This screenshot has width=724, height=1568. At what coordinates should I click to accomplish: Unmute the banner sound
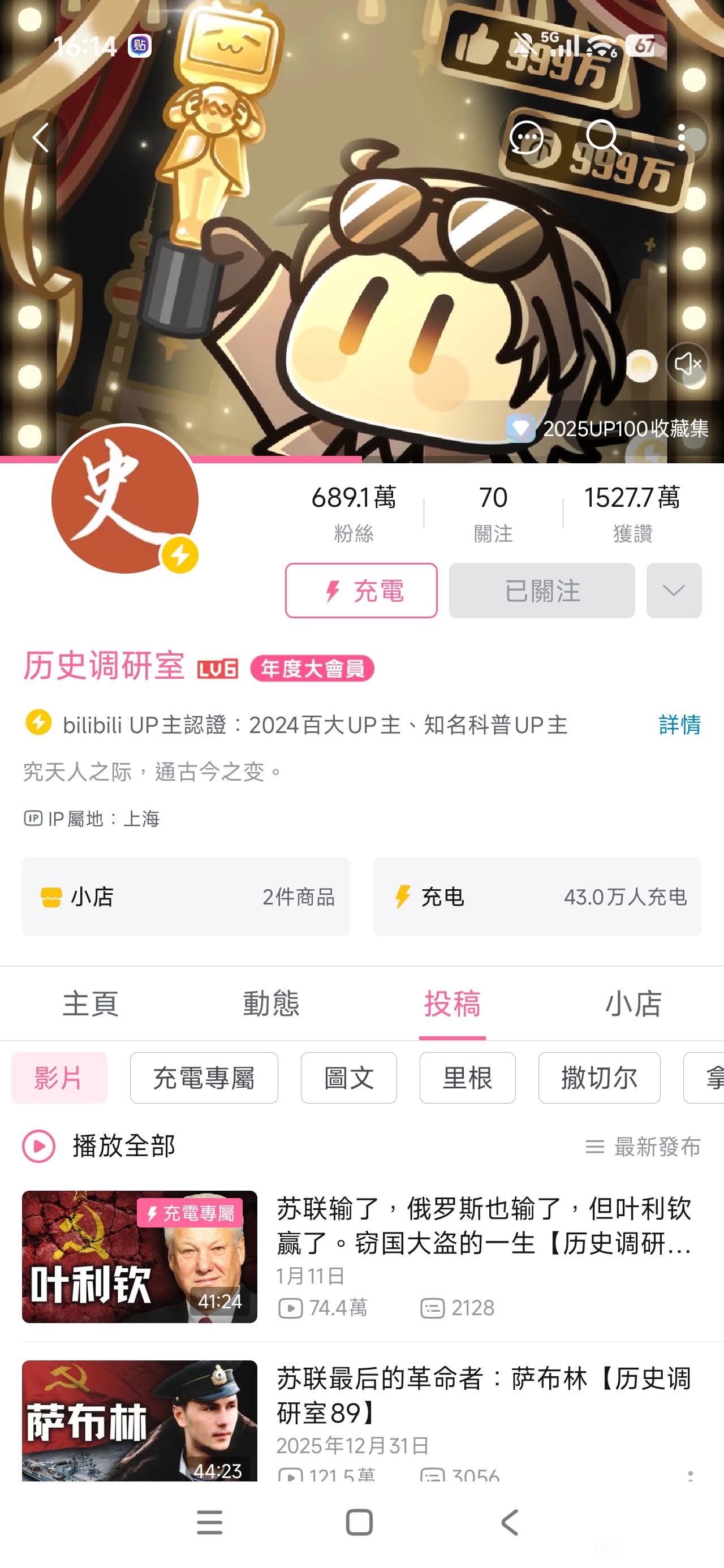(687, 364)
